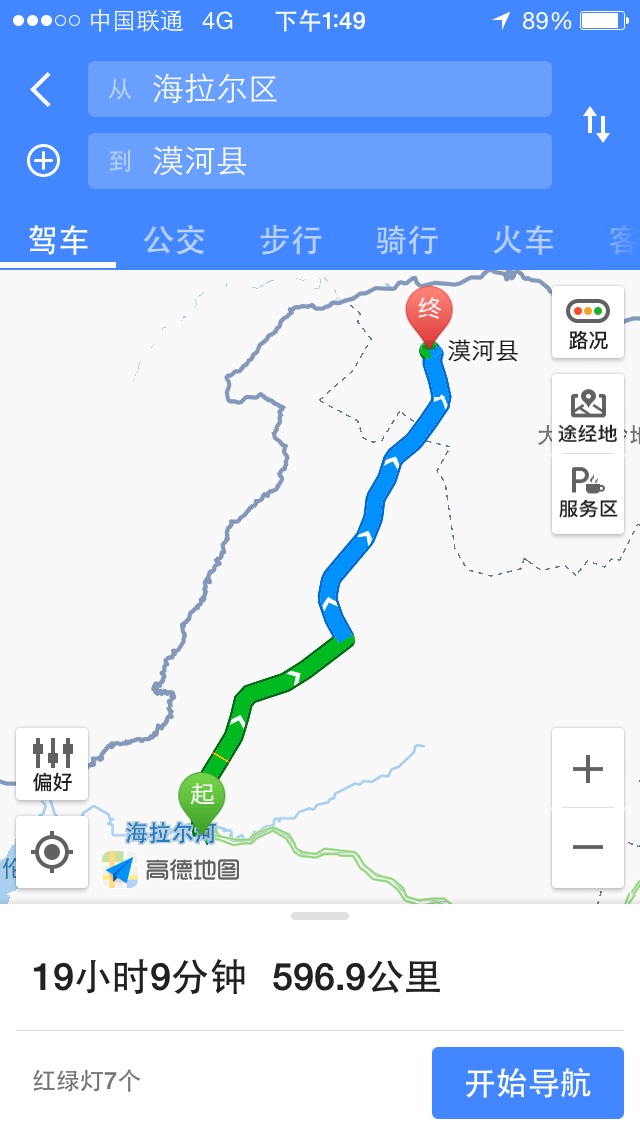Zoom out on the map
640x1136 pixels.
tap(588, 847)
